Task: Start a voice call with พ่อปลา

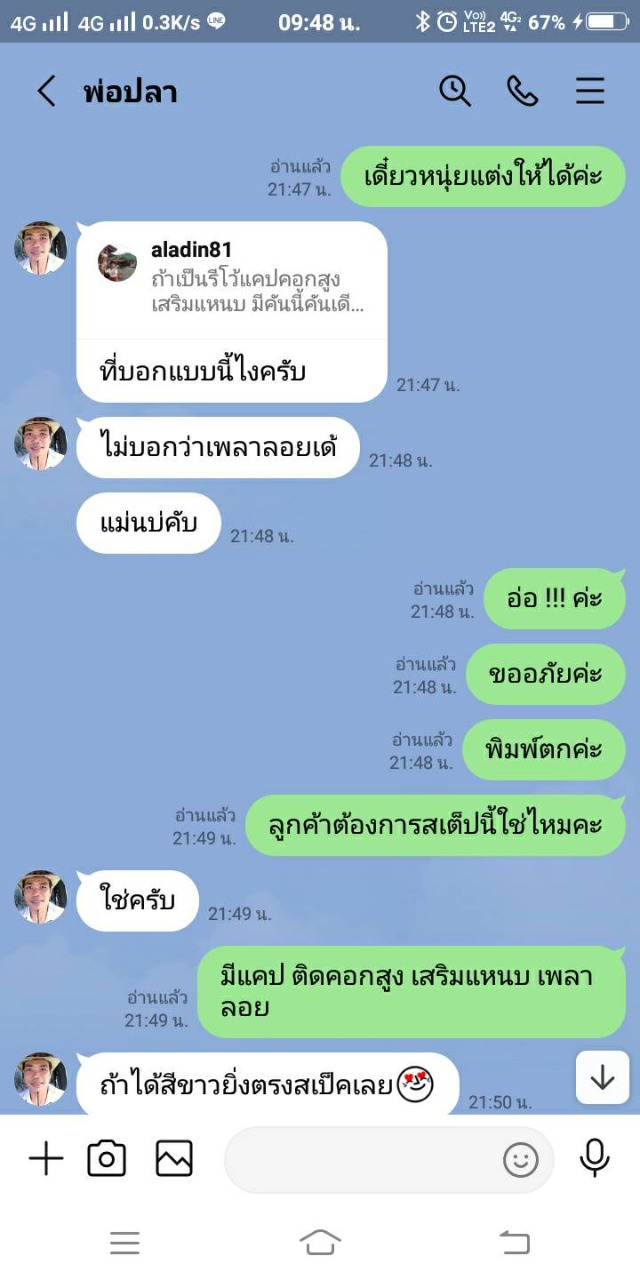Action: pos(522,91)
